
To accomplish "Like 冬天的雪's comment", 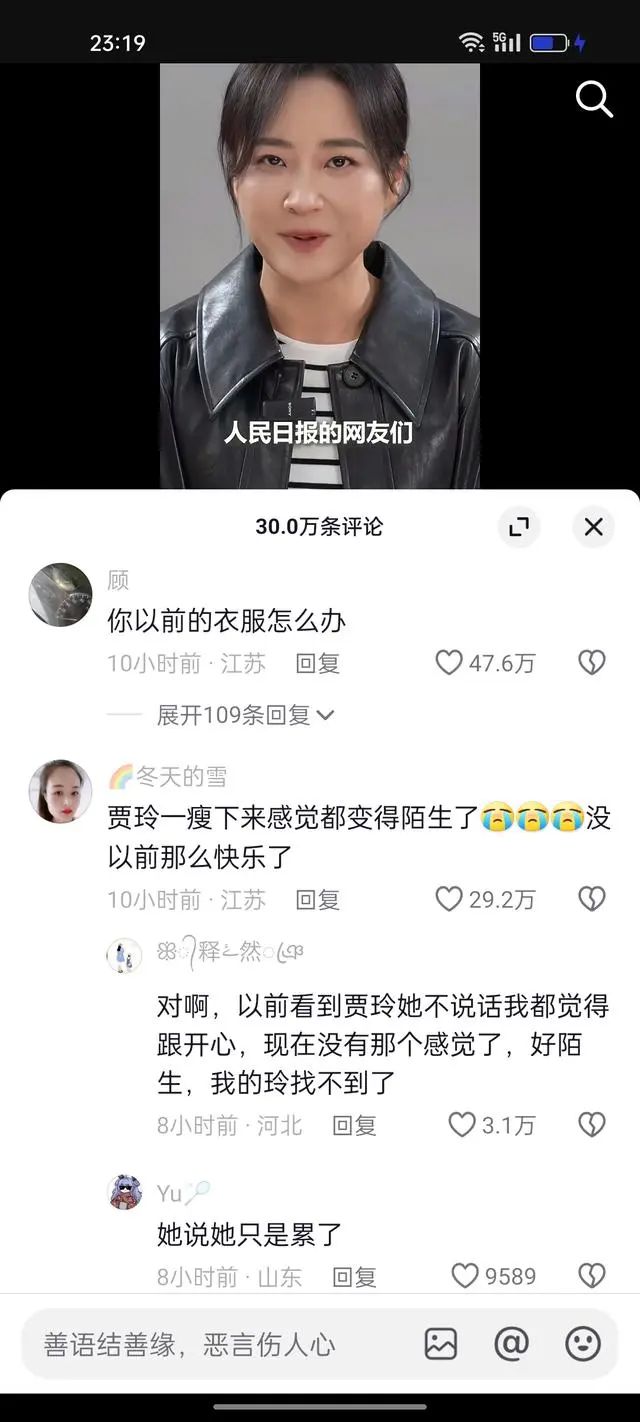I will pos(450,899).
